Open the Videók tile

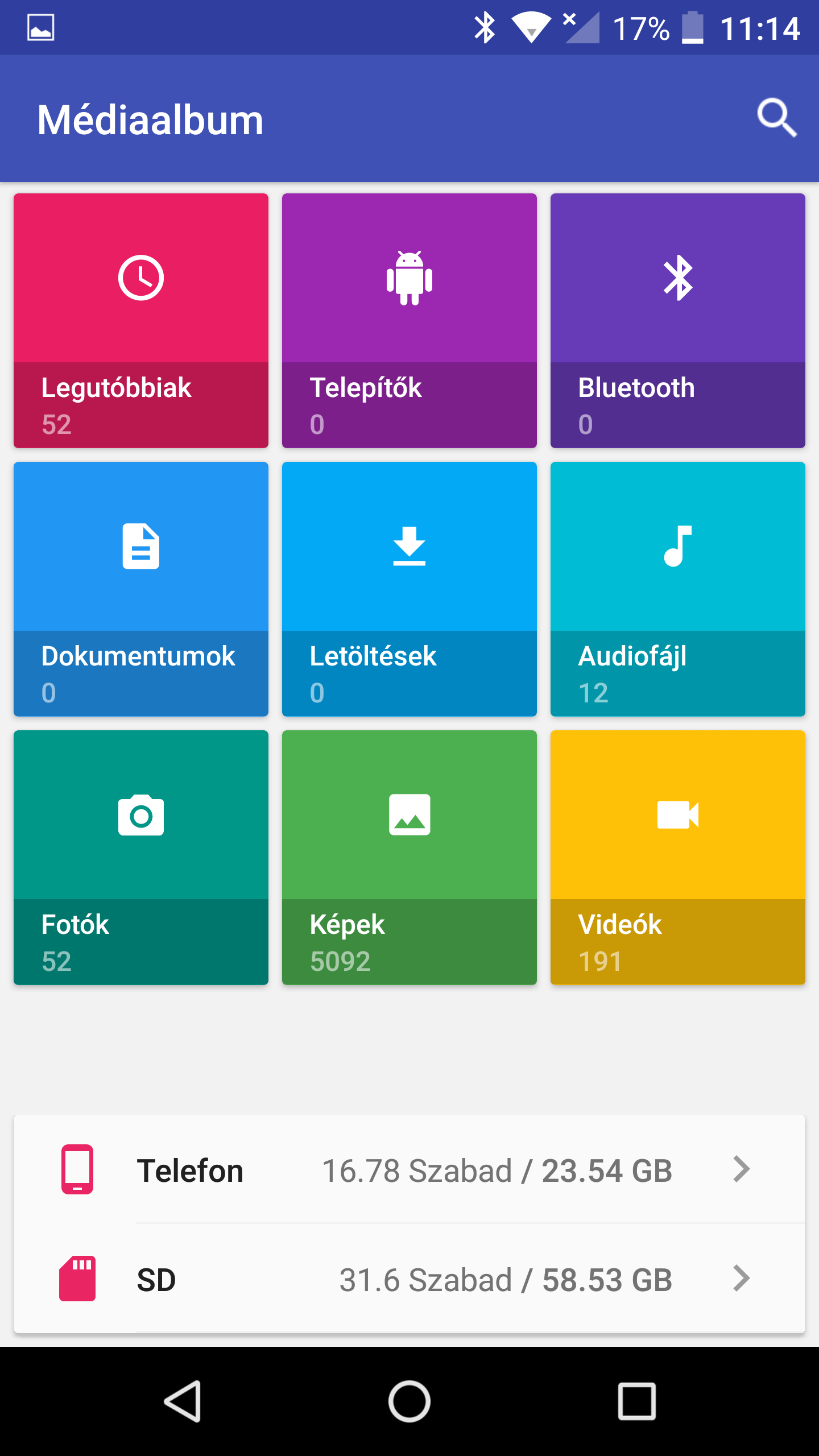pyautogui.click(x=678, y=858)
